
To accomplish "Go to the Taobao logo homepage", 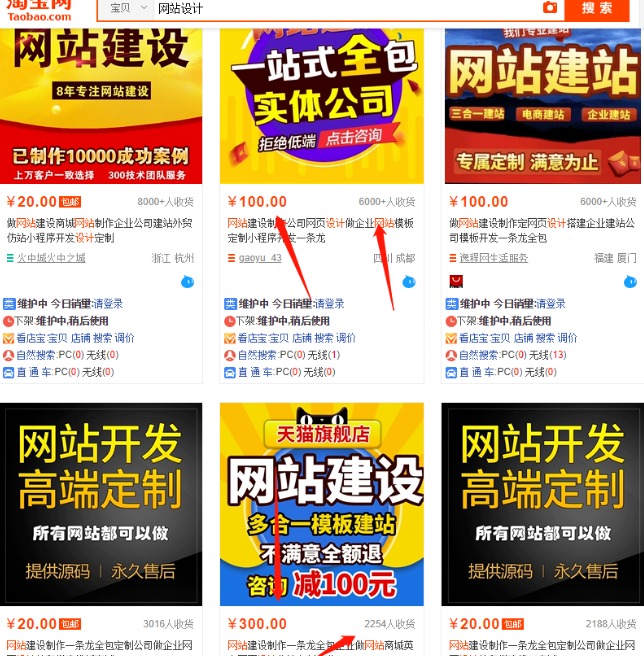I will 40,8.
